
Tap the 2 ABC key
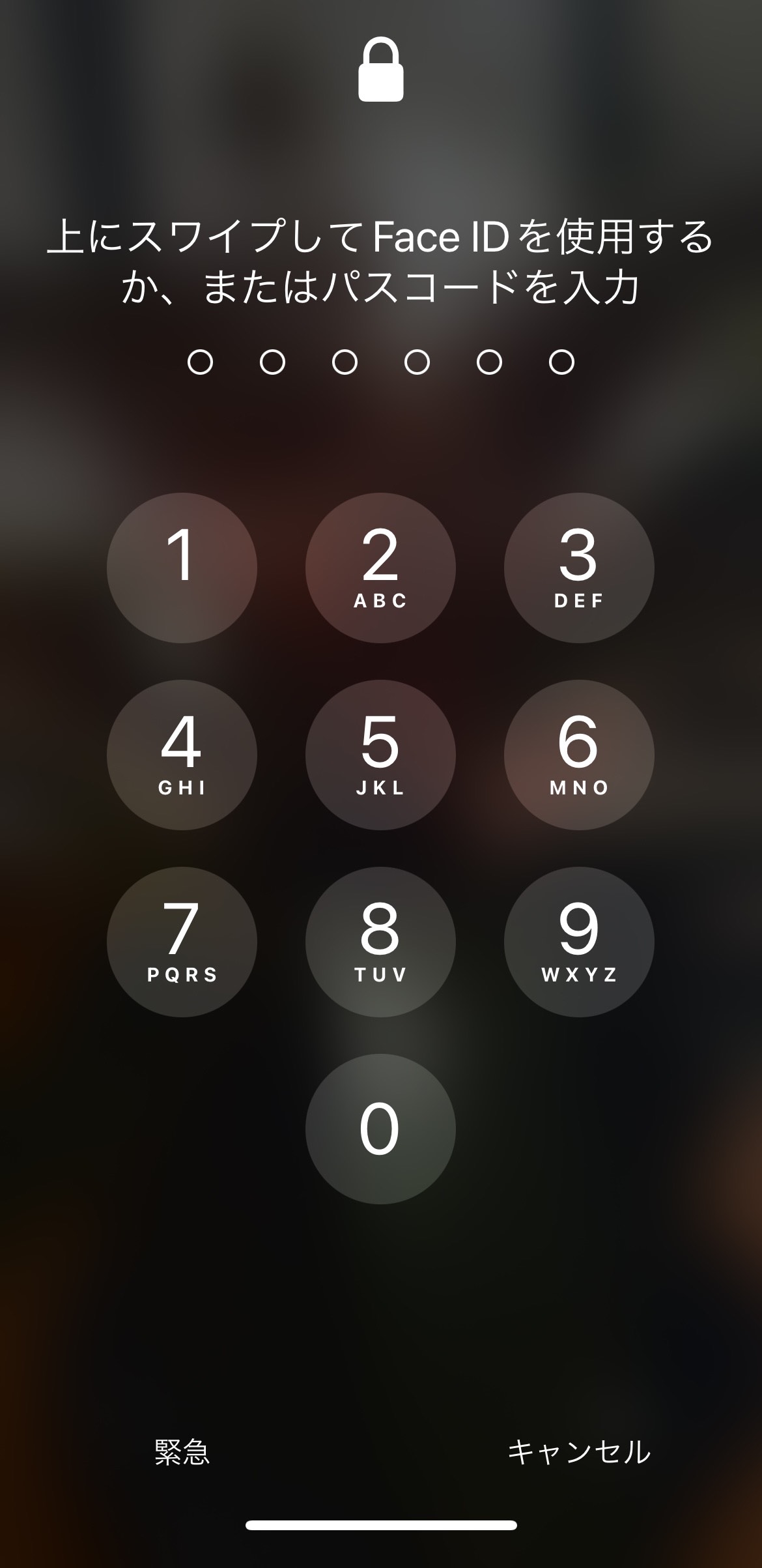click(x=380, y=568)
